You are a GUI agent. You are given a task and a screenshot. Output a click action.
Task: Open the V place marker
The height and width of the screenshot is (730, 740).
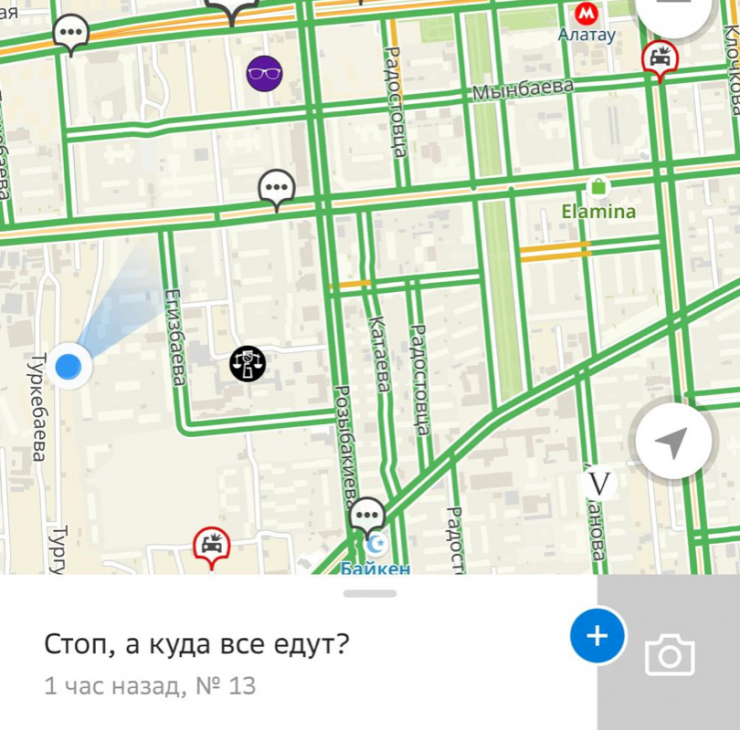(599, 484)
